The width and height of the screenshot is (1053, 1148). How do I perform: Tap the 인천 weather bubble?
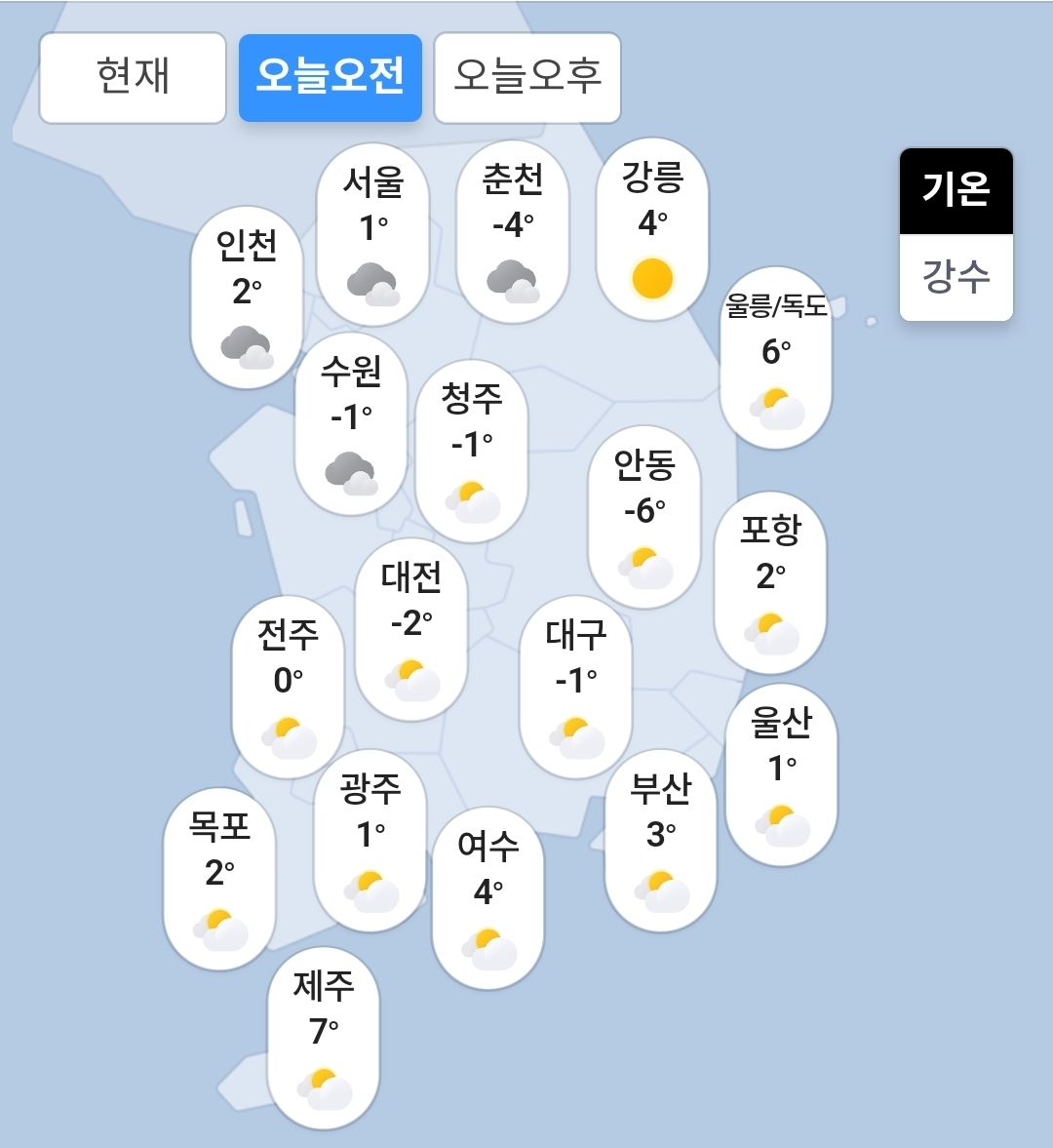pyautogui.click(x=247, y=297)
